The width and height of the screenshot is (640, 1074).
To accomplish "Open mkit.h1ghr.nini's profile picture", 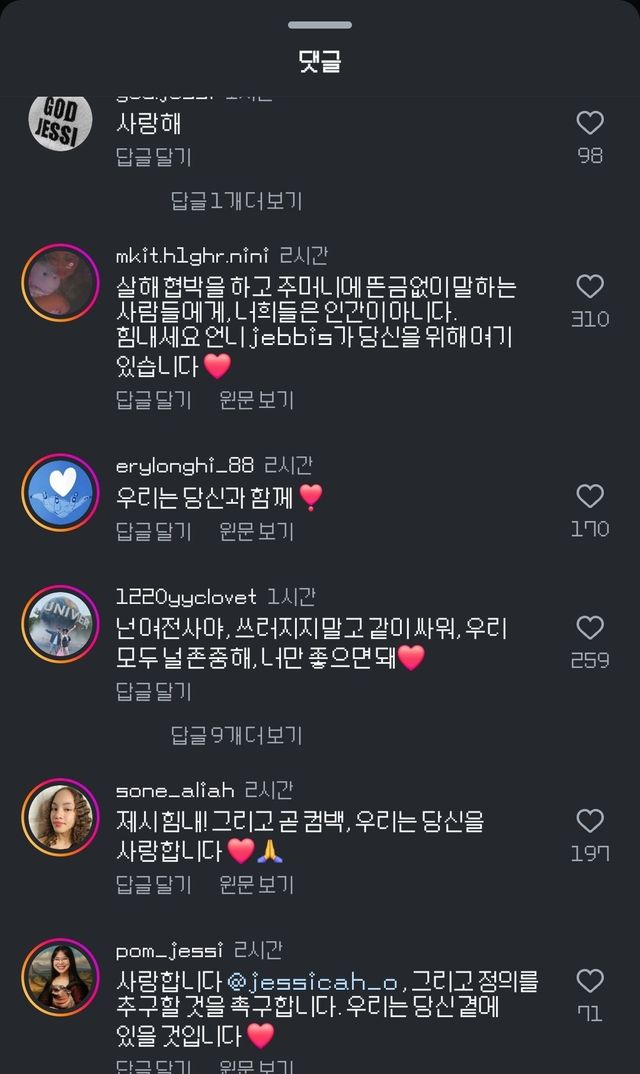I will coord(60,281).
